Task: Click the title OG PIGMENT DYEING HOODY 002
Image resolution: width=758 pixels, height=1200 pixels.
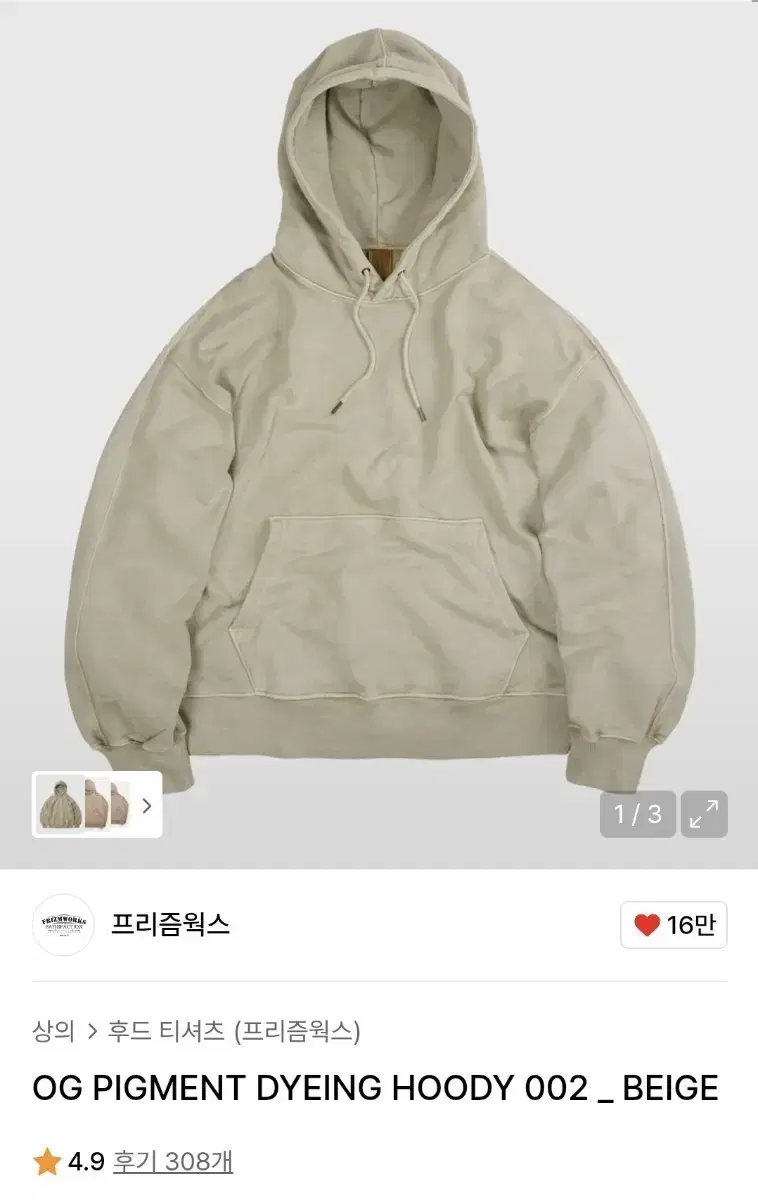Action: (x=379, y=1094)
